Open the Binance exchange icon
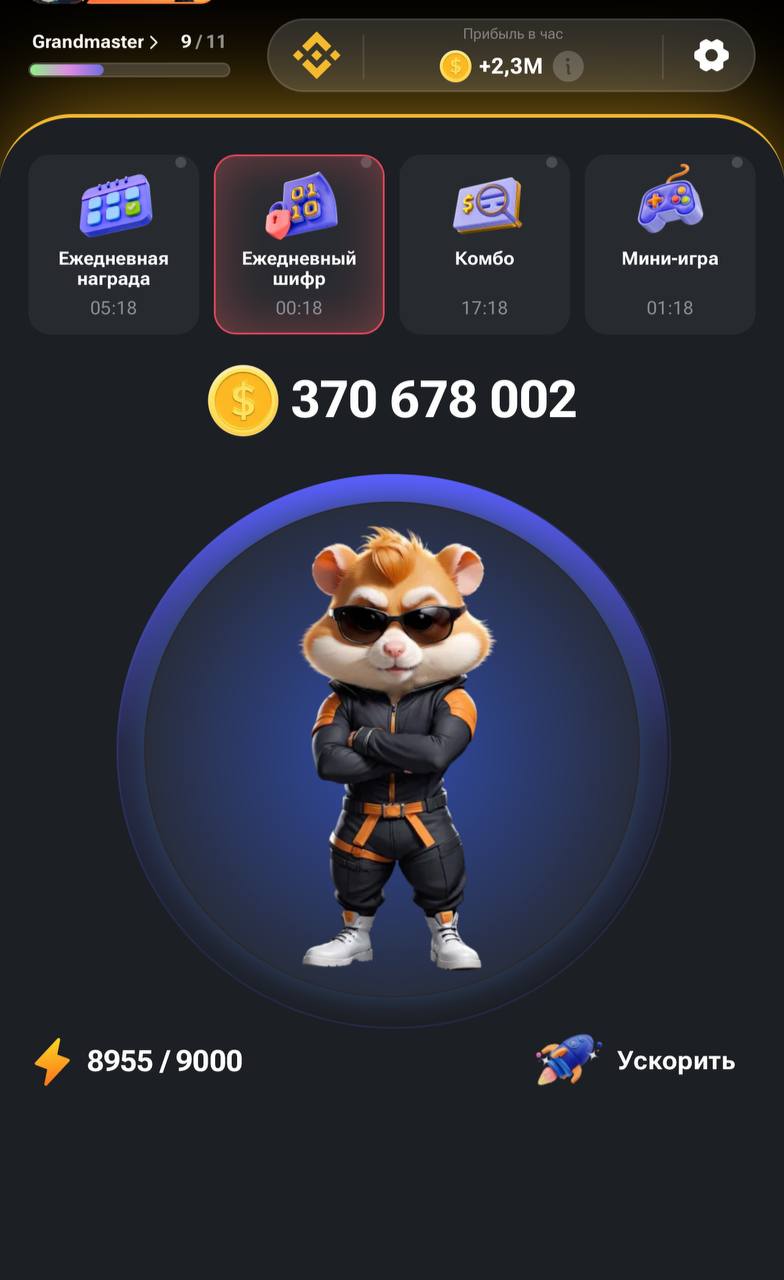The height and width of the screenshot is (1280, 784). (316, 56)
